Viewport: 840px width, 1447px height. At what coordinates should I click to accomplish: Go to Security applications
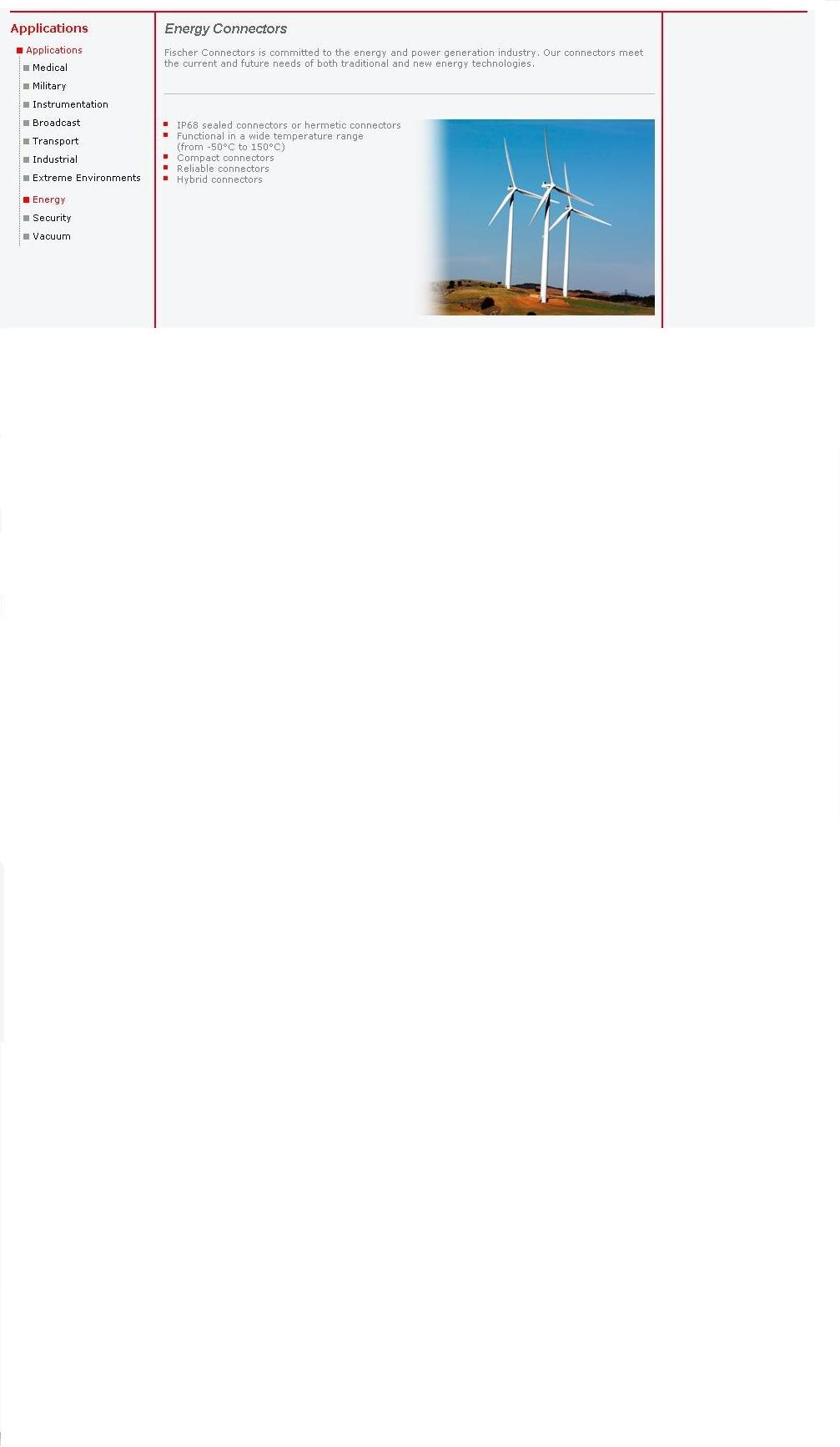52,218
